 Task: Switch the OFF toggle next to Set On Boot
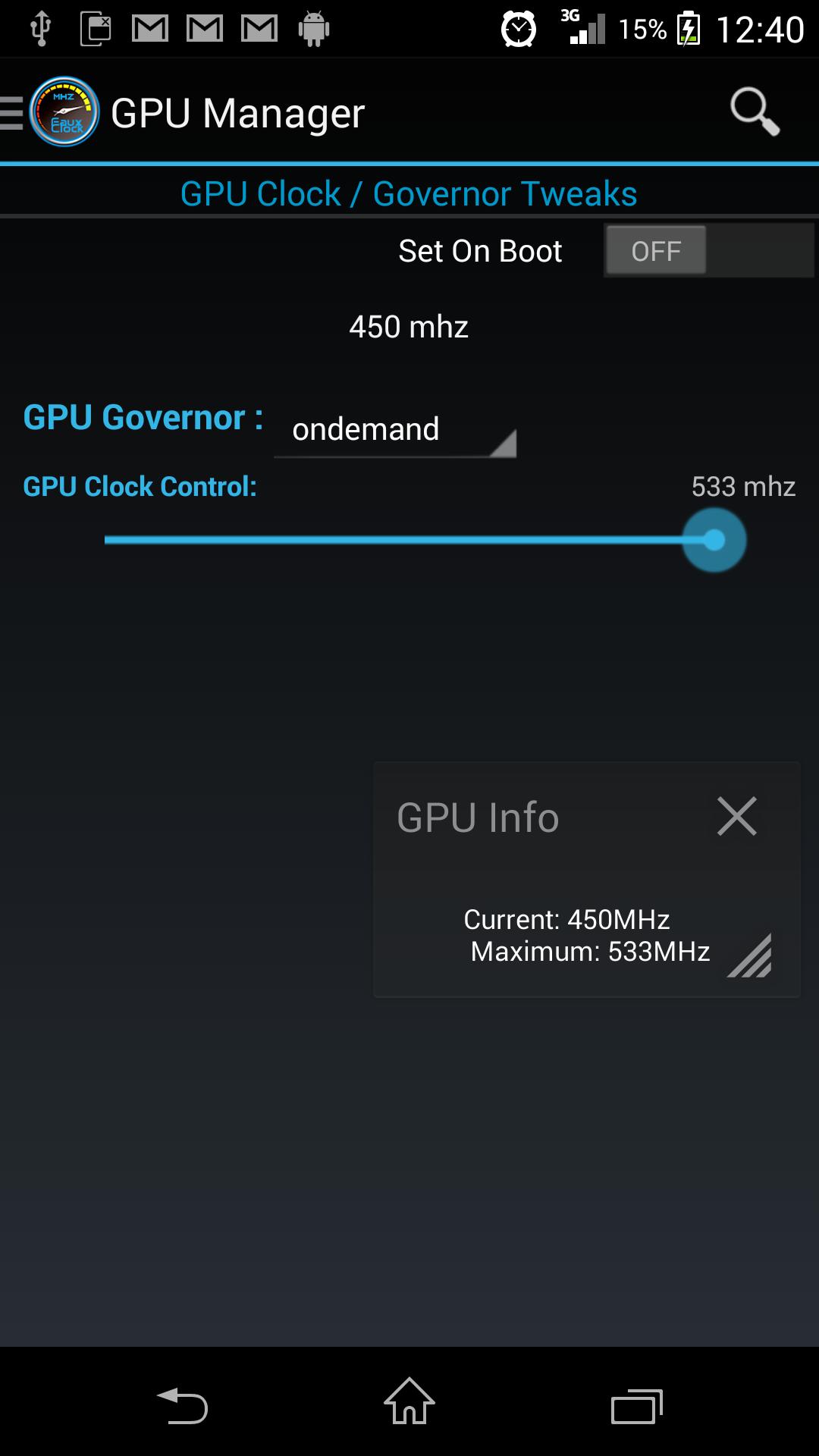(x=657, y=250)
